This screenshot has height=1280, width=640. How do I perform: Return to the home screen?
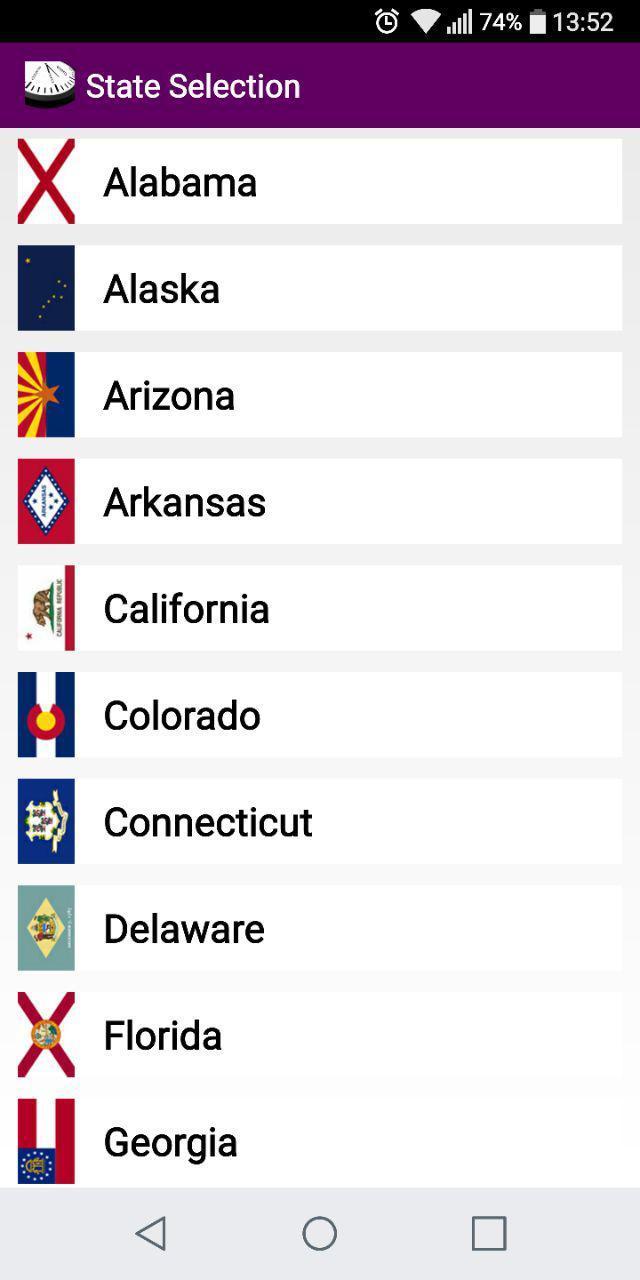point(320,1233)
